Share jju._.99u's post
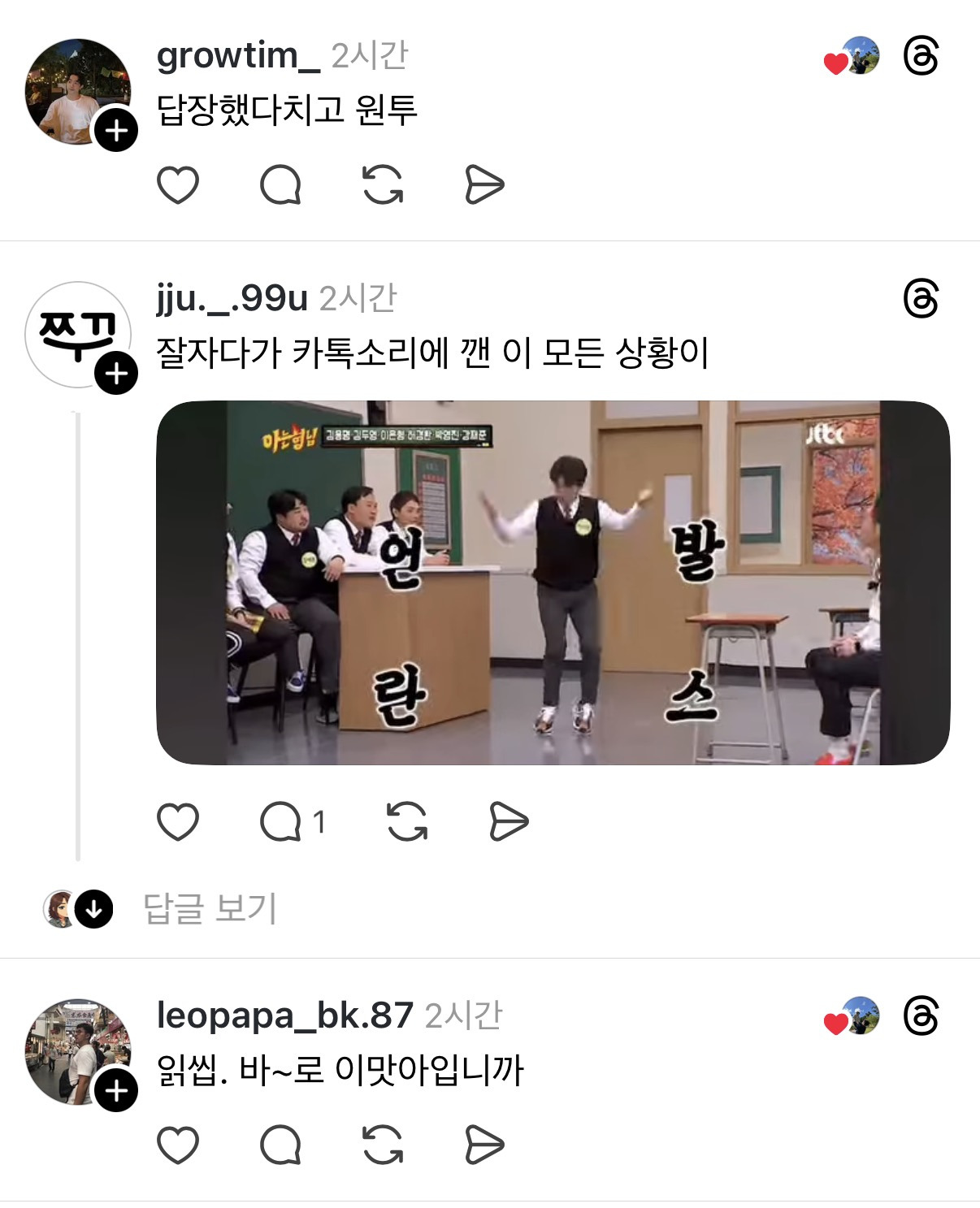 509,821
